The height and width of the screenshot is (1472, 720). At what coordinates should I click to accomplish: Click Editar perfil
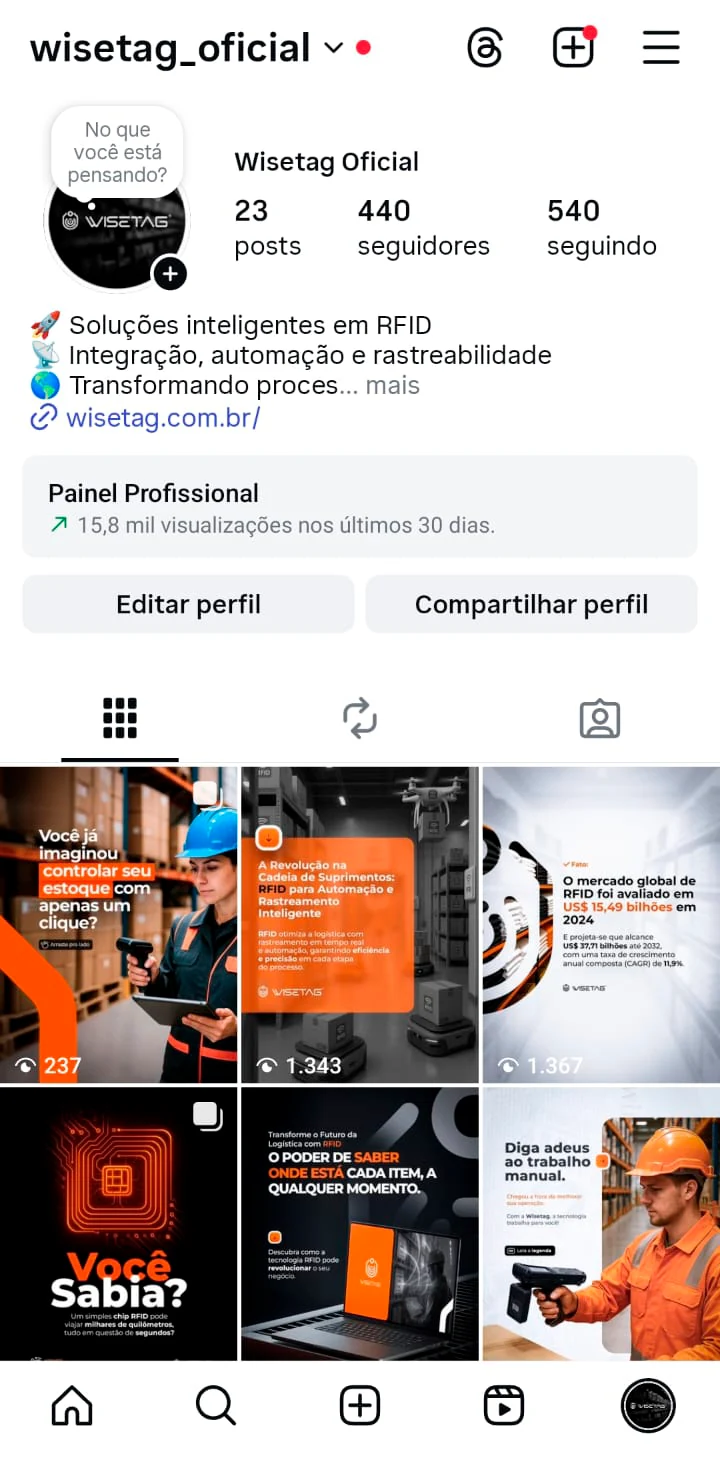point(188,604)
